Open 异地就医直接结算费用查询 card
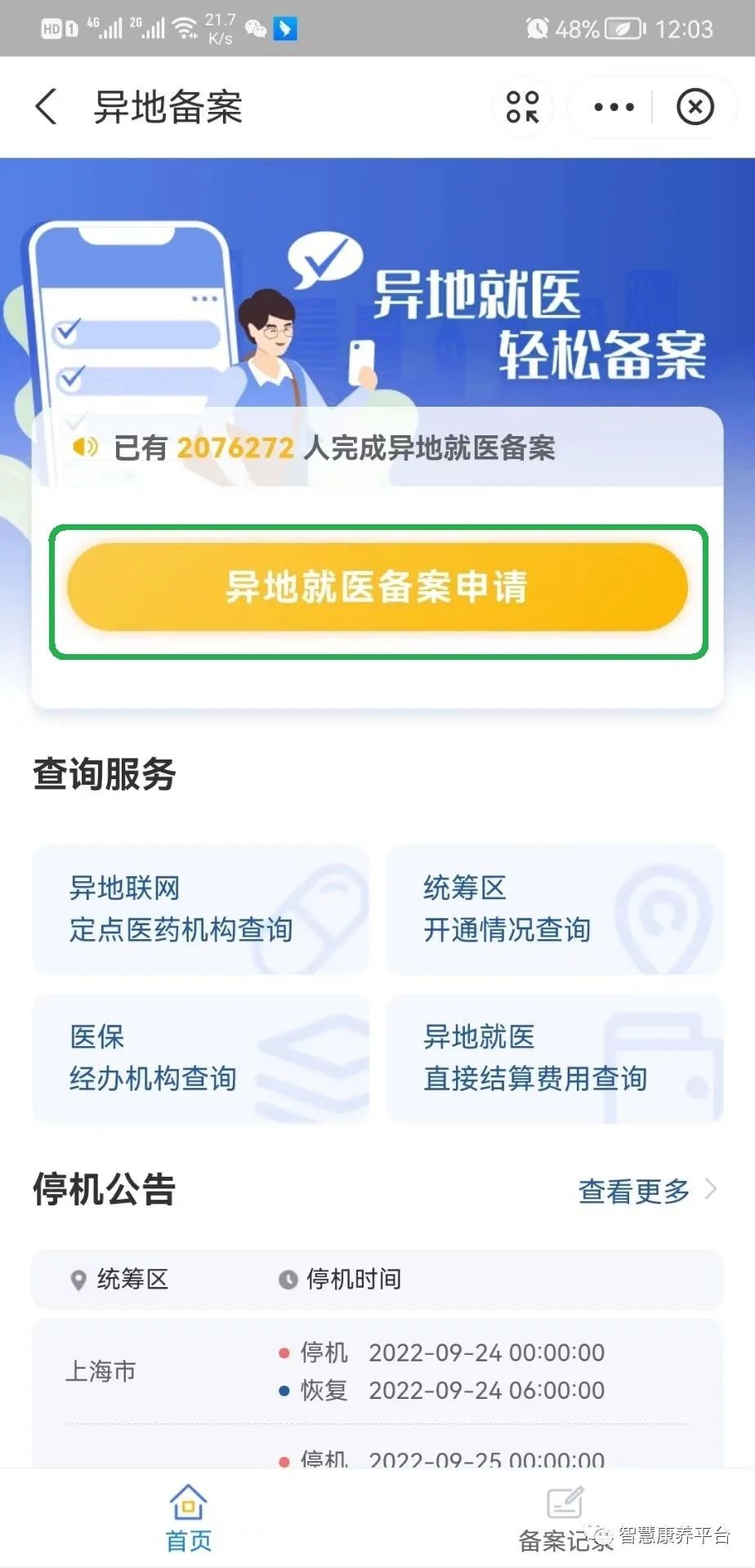 (x=554, y=1058)
